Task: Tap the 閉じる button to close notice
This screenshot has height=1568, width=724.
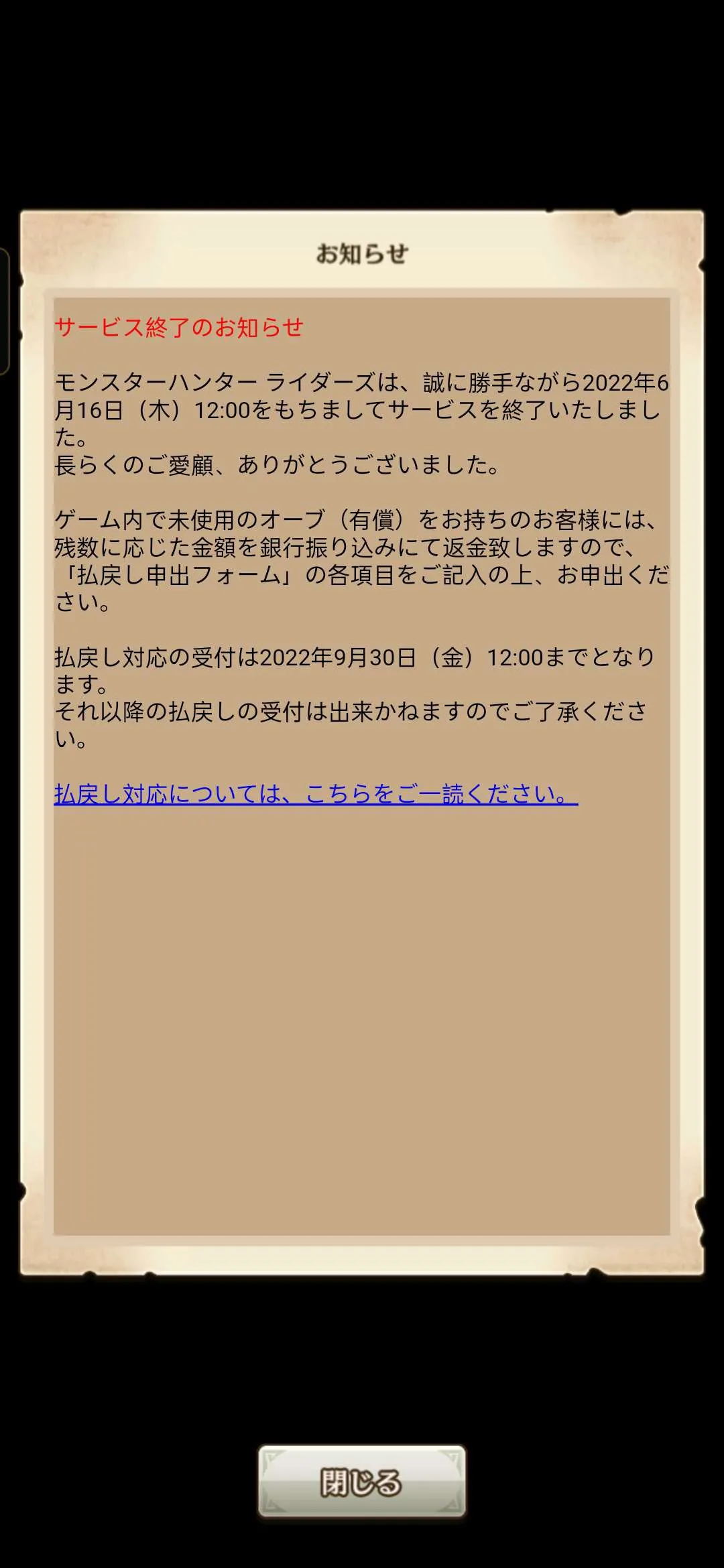Action: (362, 1482)
